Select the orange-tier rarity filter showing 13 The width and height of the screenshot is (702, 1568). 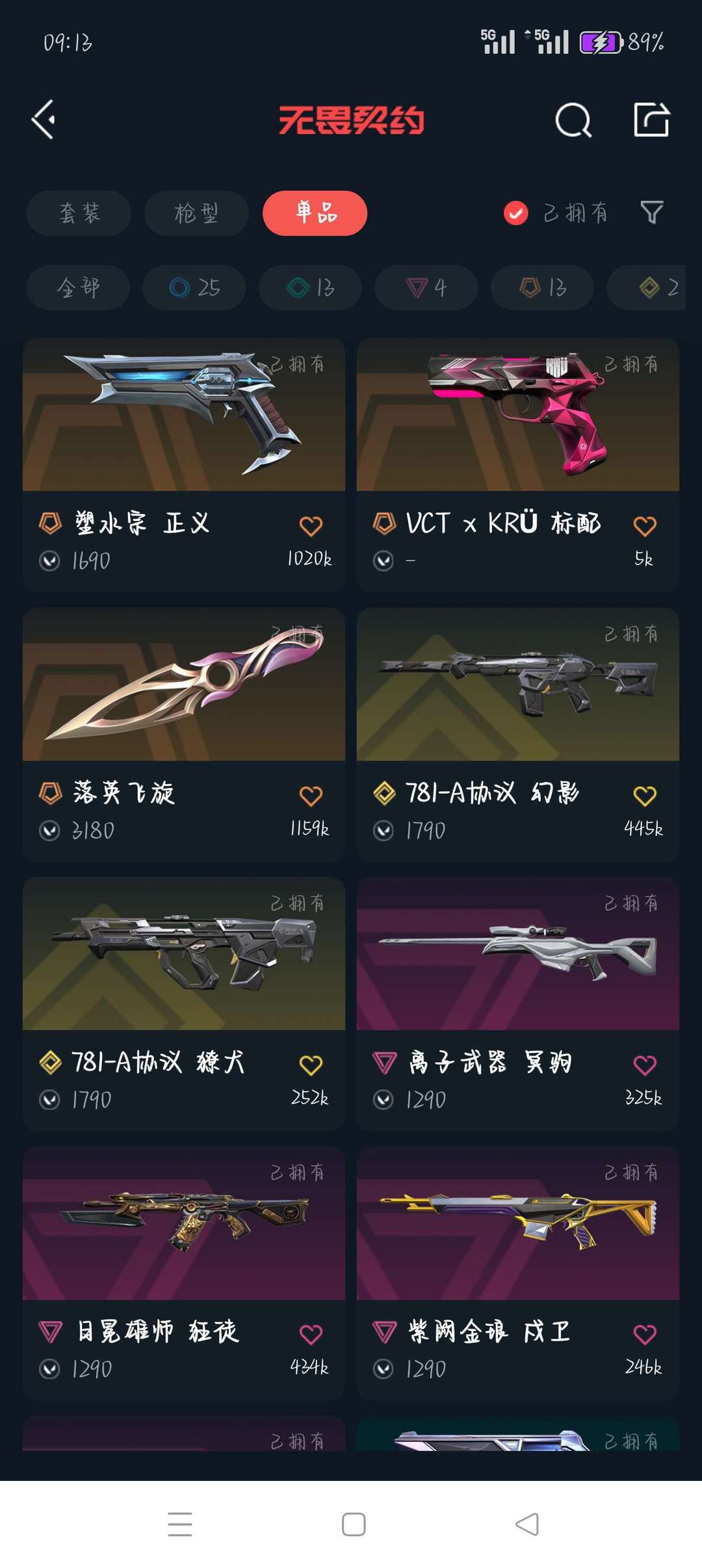[541, 288]
